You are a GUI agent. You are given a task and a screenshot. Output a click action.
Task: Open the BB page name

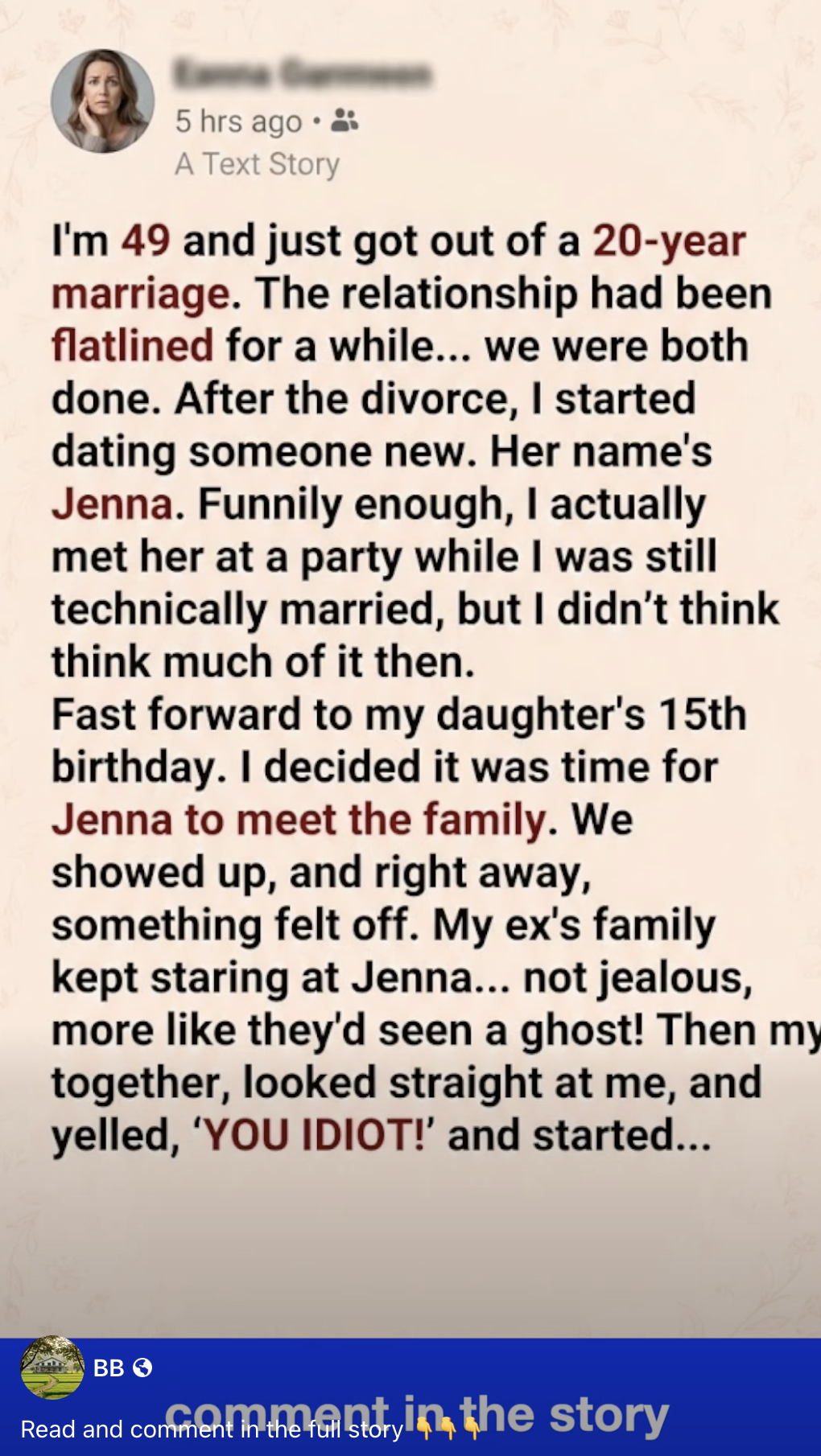[x=108, y=1368]
